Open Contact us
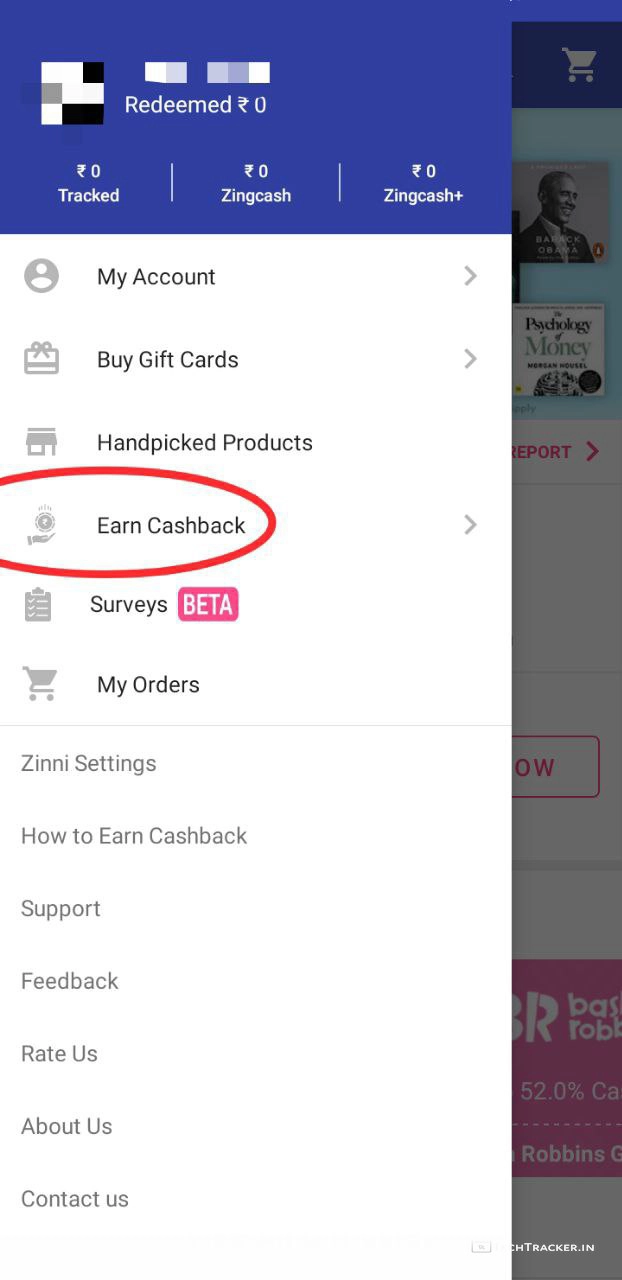Viewport: 622px width, 1280px height. (75, 1199)
